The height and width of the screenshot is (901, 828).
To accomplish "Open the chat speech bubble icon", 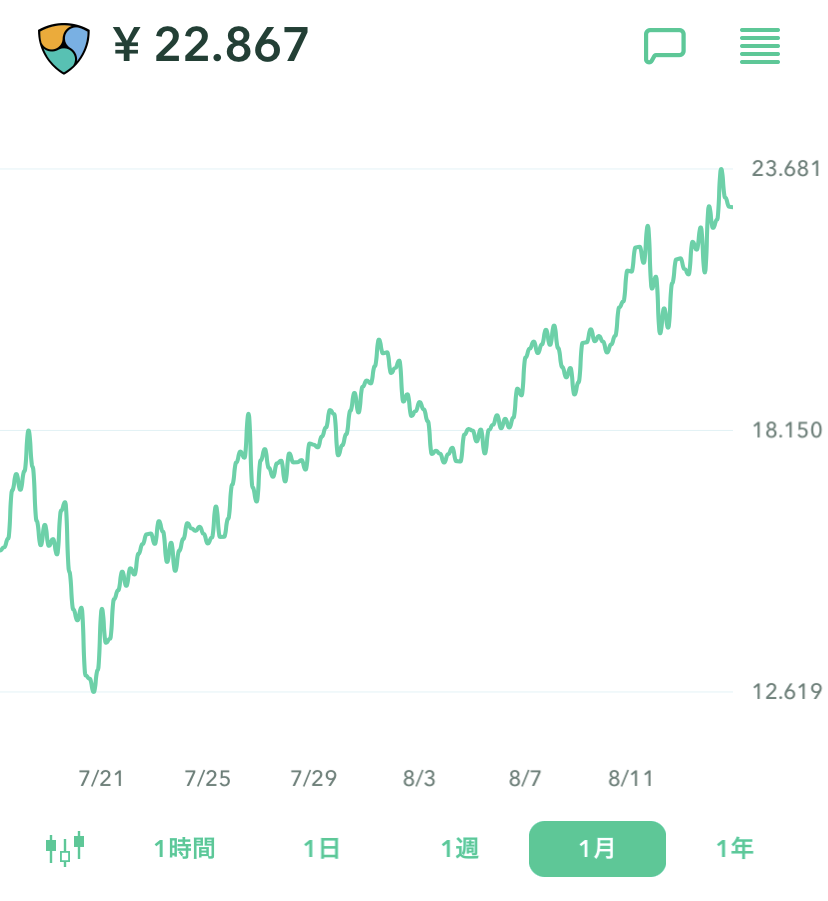I will [x=664, y=46].
